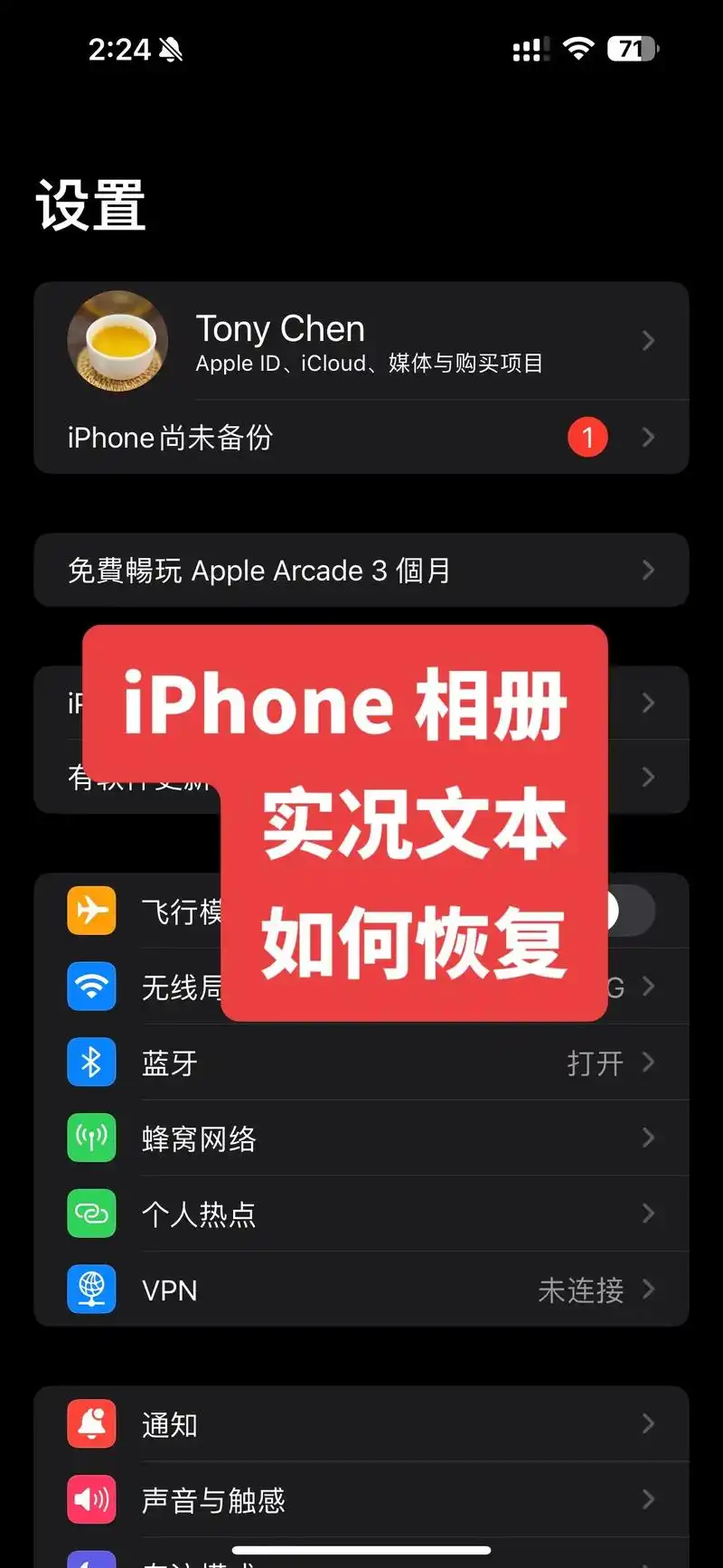The height and width of the screenshot is (1568, 723).
Task: Open 声音与触感 sound and haptics settings
Action: 361,1500
